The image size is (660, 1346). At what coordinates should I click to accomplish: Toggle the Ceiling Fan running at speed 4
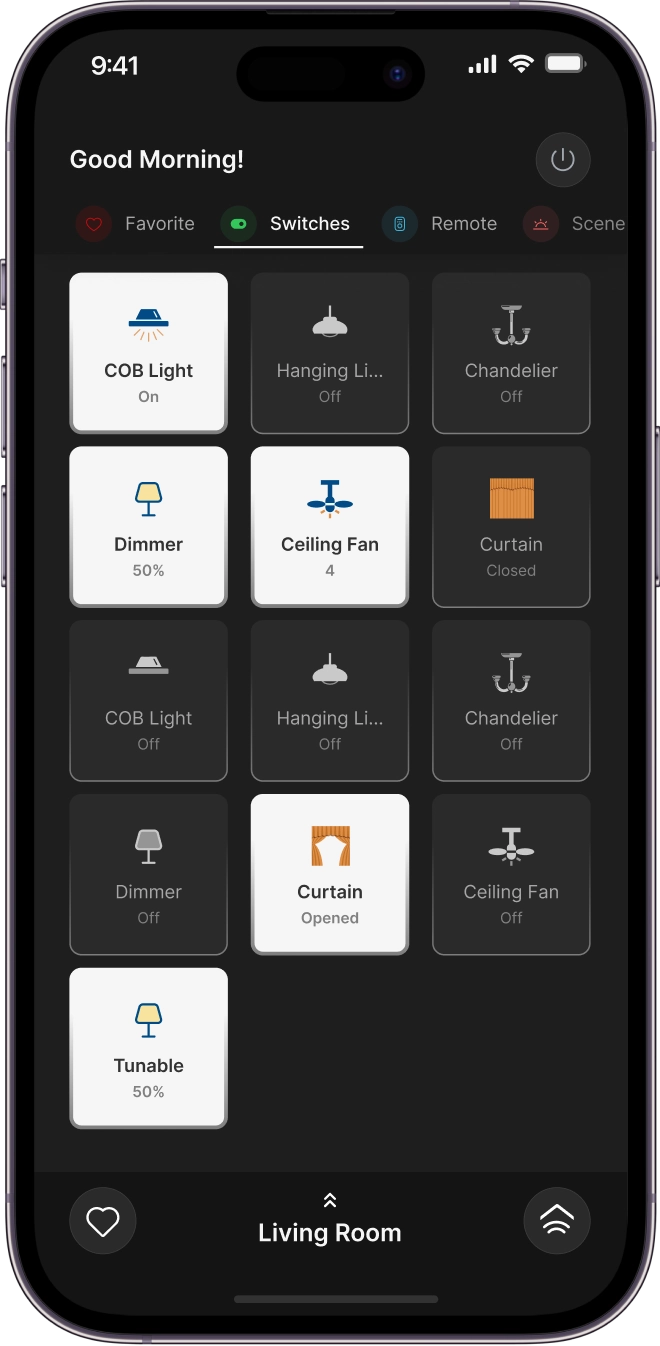pos(329,526)
